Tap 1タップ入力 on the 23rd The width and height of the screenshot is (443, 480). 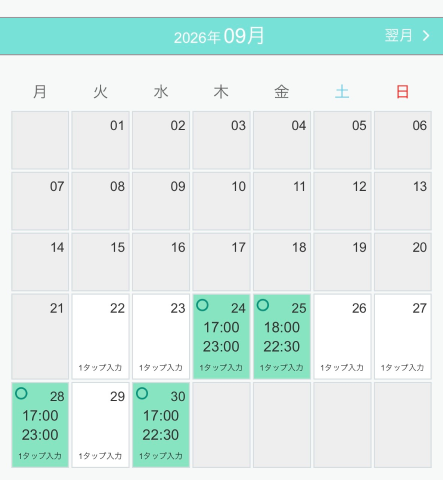[x=161, y=368]
